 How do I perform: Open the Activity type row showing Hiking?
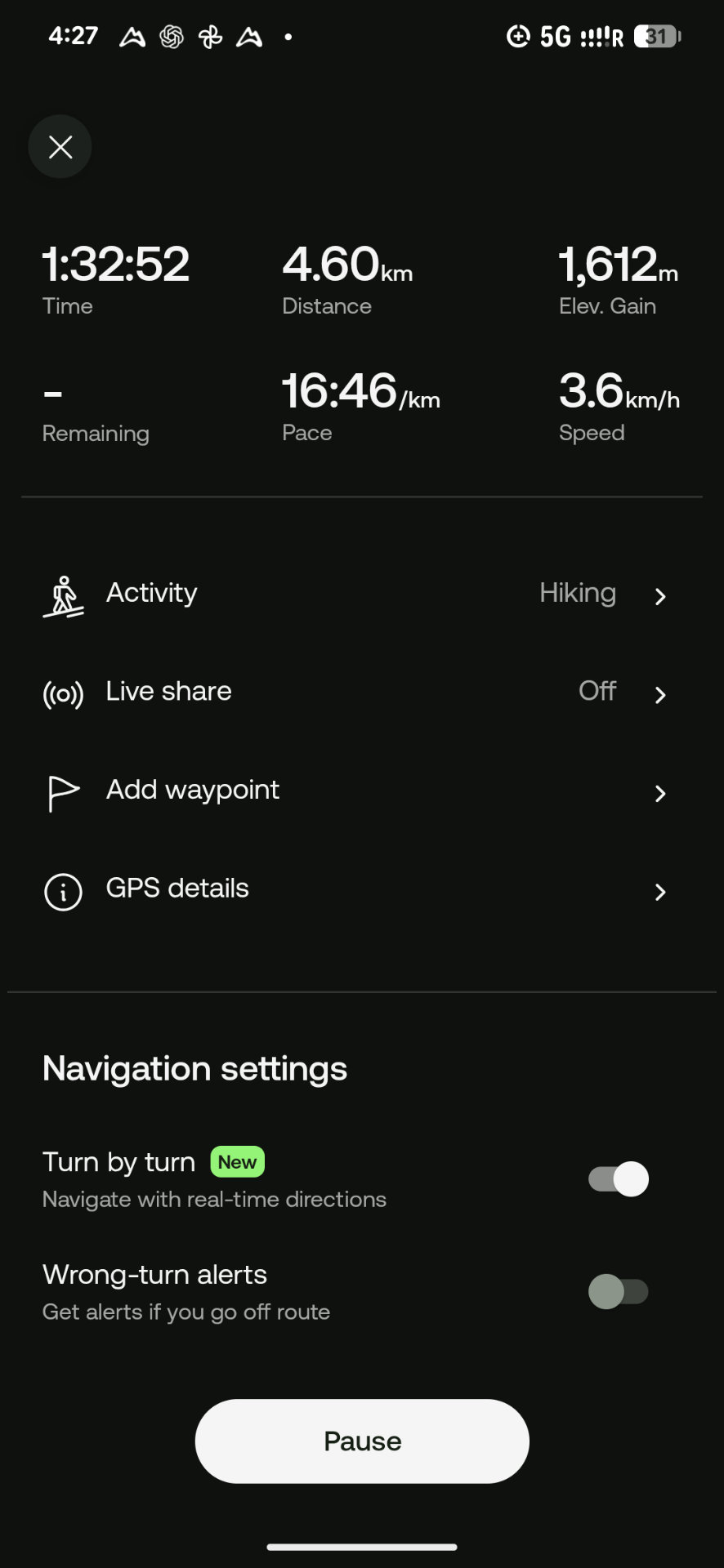[x=362, y=595]
